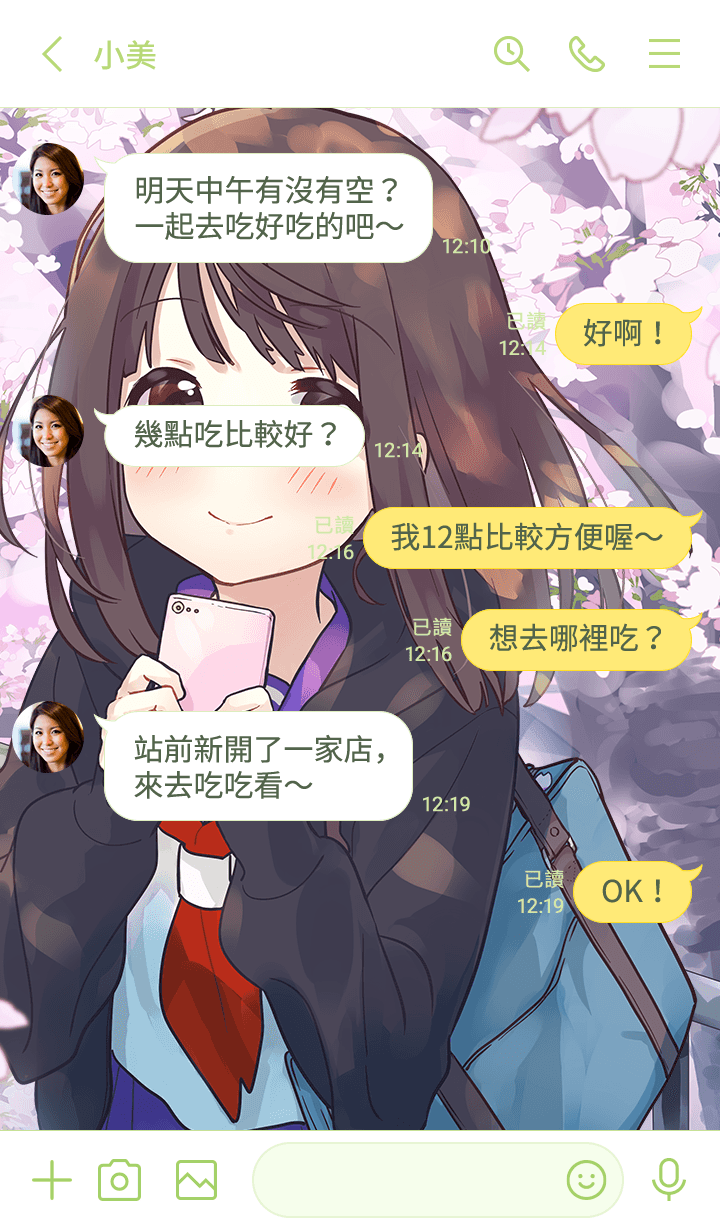Screen dimensions: 720x1232
Task: Record a voice message with the microphone
Action: 668,1181
